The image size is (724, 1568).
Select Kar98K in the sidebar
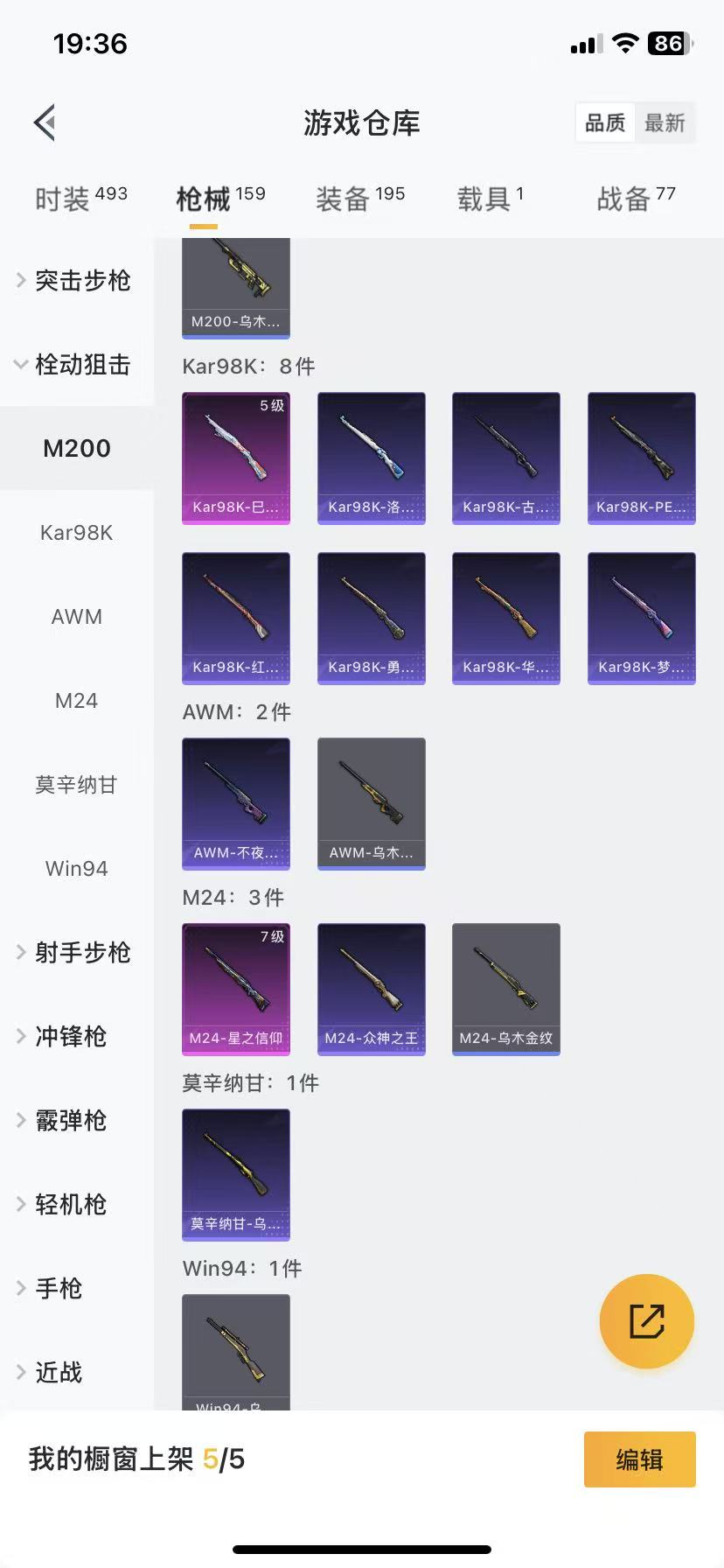76,532
